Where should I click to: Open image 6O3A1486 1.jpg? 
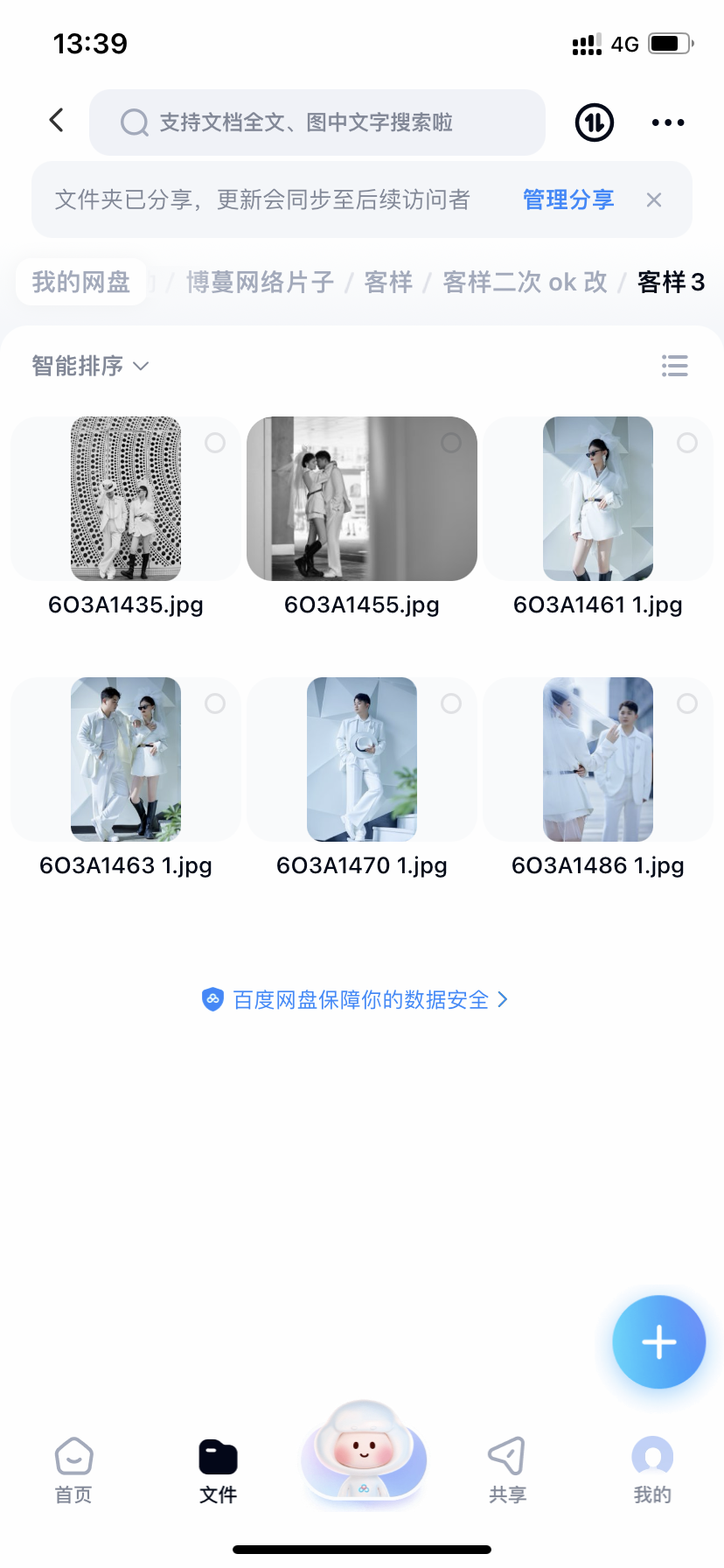tap(598, 759)
